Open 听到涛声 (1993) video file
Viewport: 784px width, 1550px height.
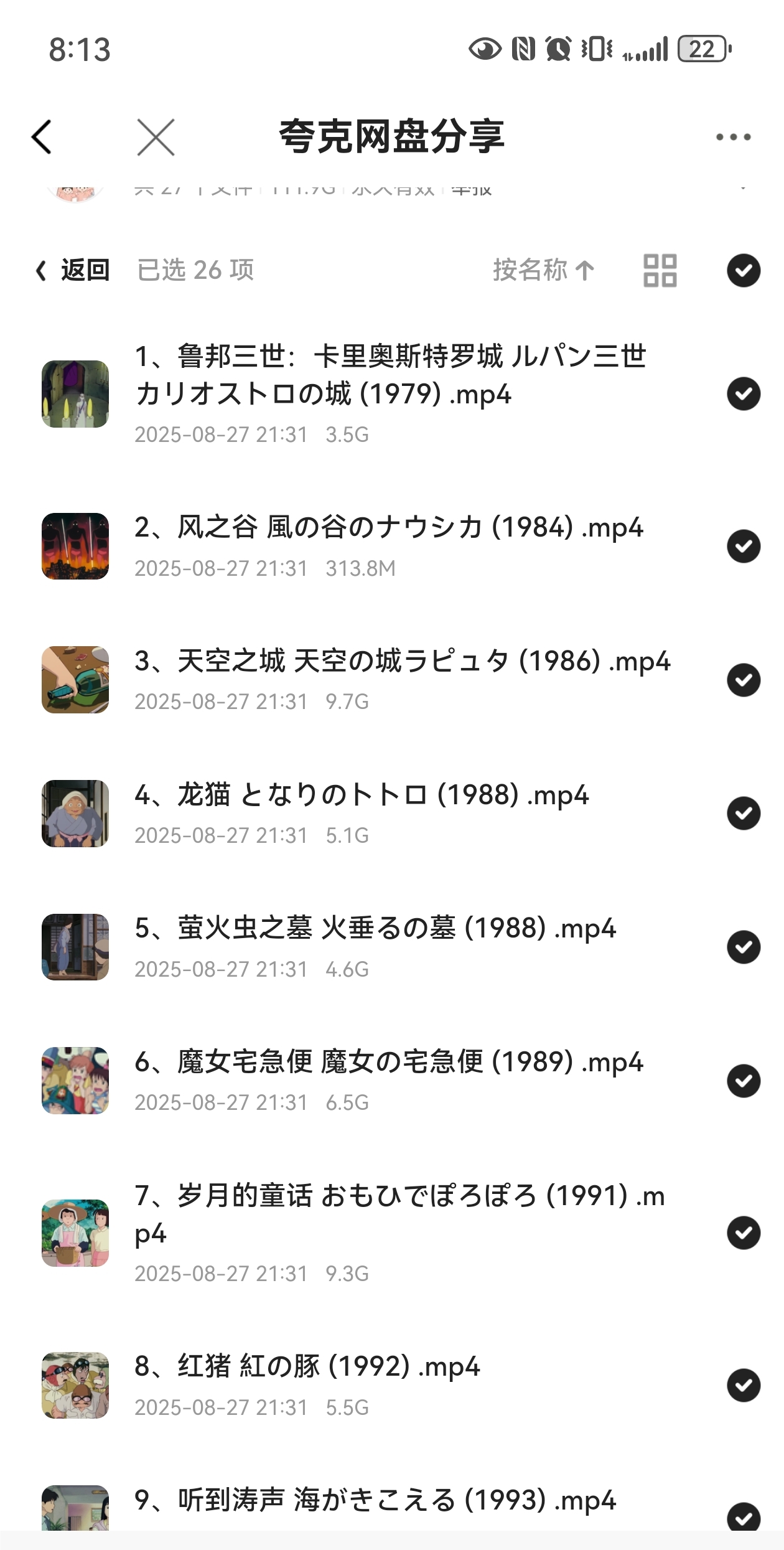tap(375, 1501)
